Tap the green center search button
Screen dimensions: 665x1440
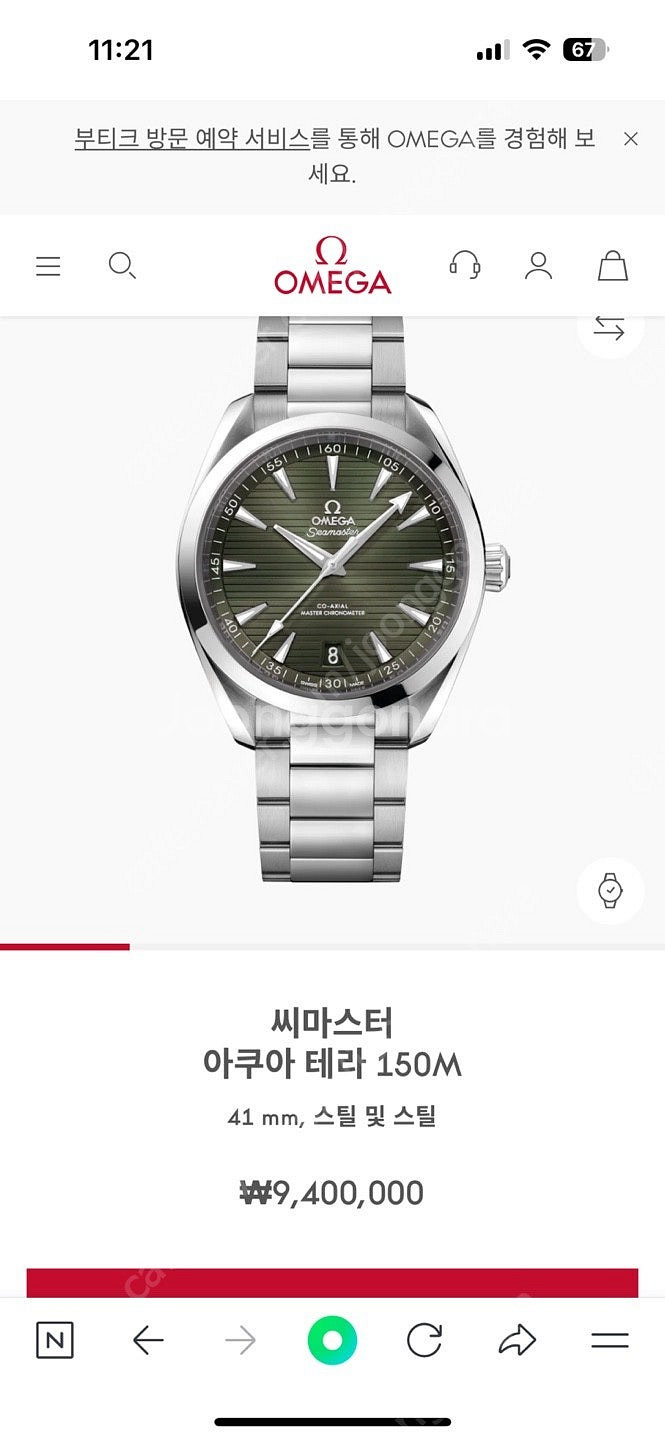(x=332, y=1340)
